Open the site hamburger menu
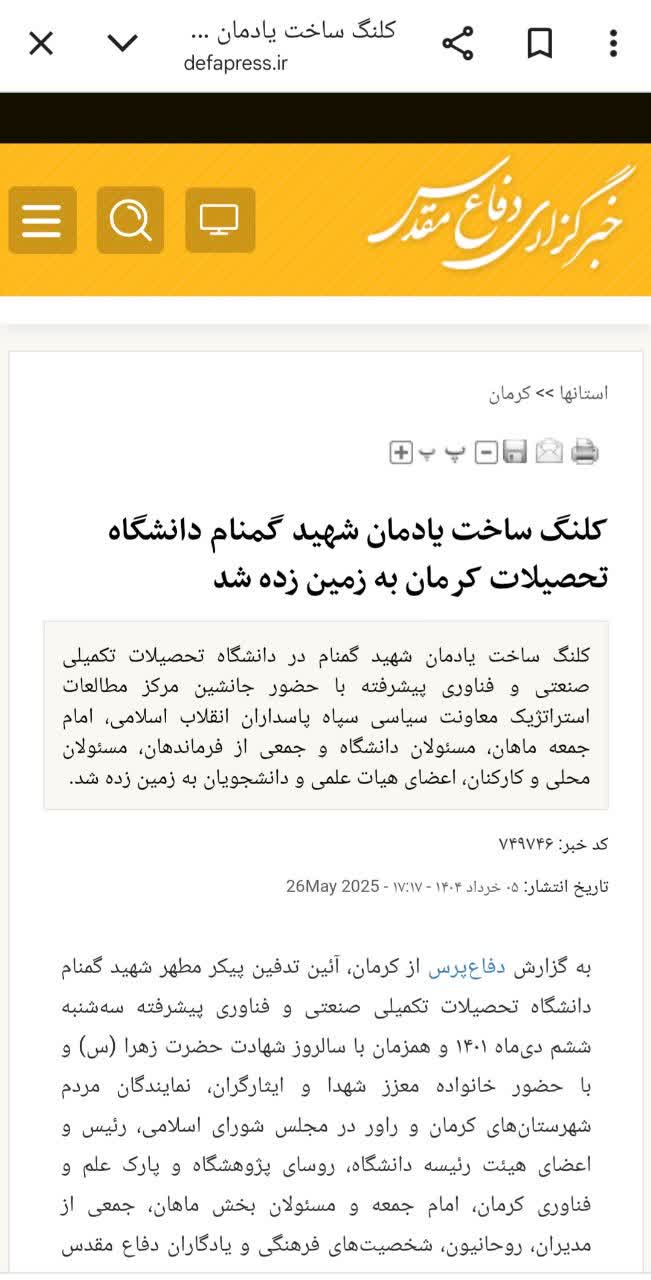Viewport: 651px width, 1280px height. tap(42, 220)
